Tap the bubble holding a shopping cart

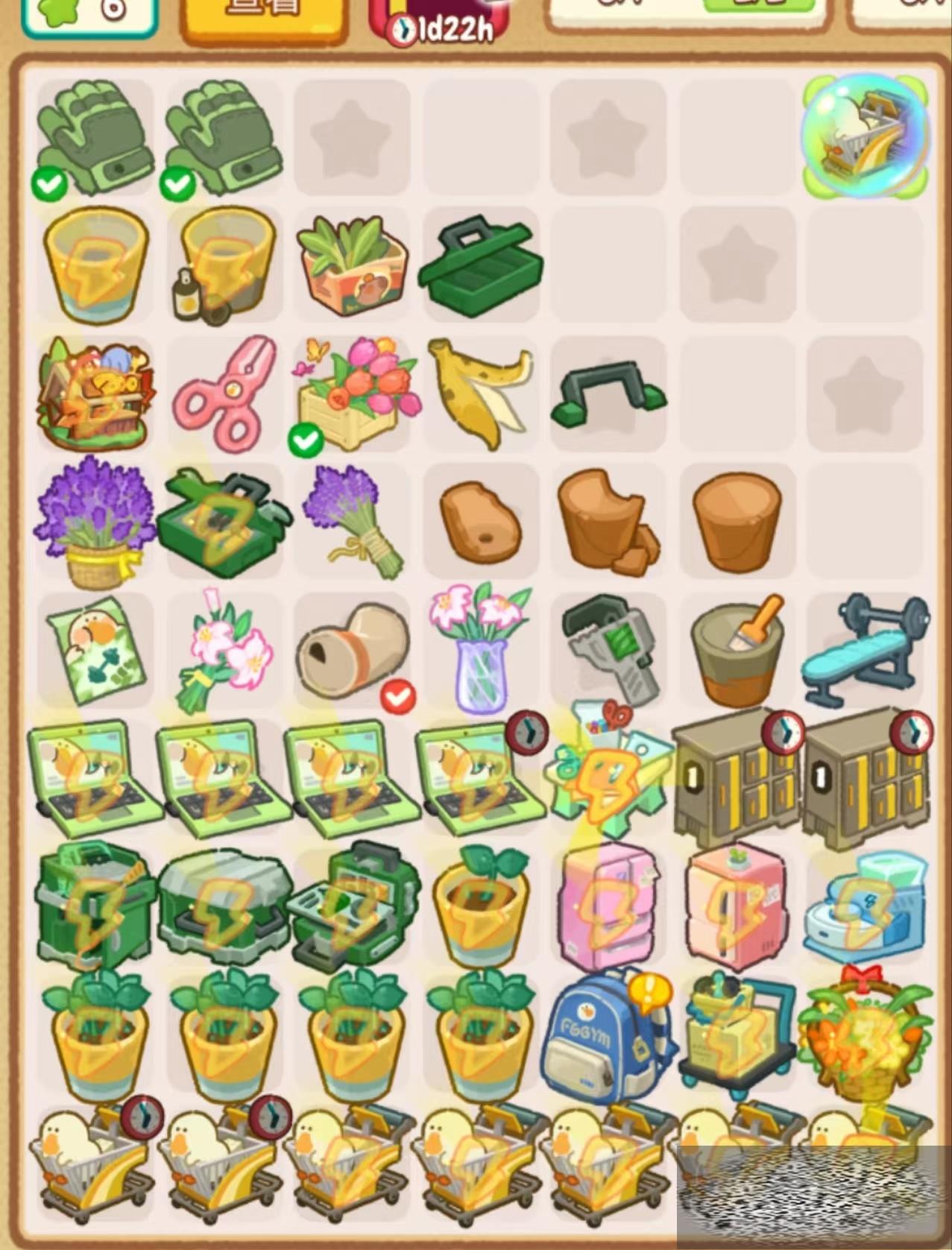(x=865, y=136)
